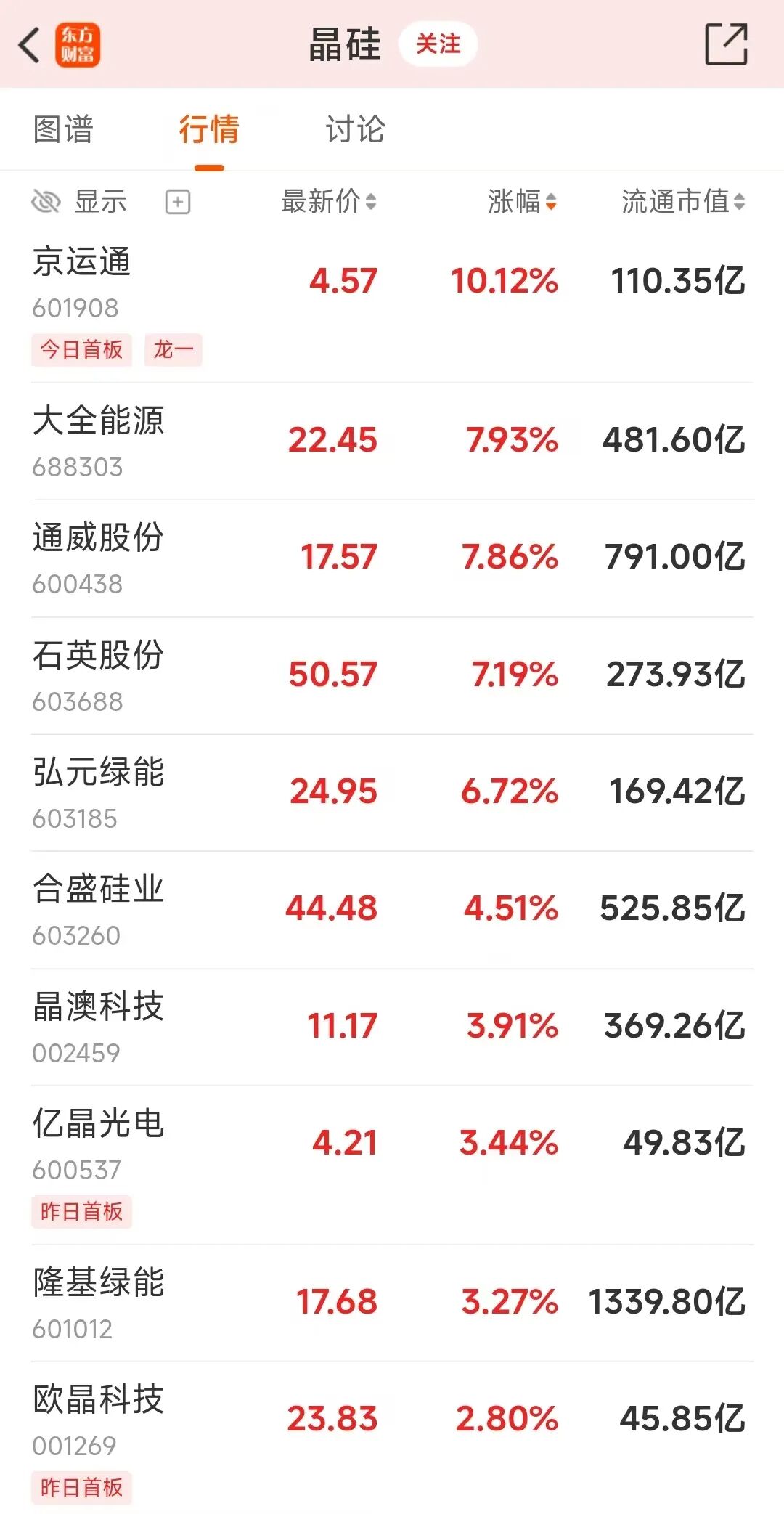Open the 石英股份 603688 stock row
The height and width of the screenshot is (1514, 784).
(x=392, y=675)
